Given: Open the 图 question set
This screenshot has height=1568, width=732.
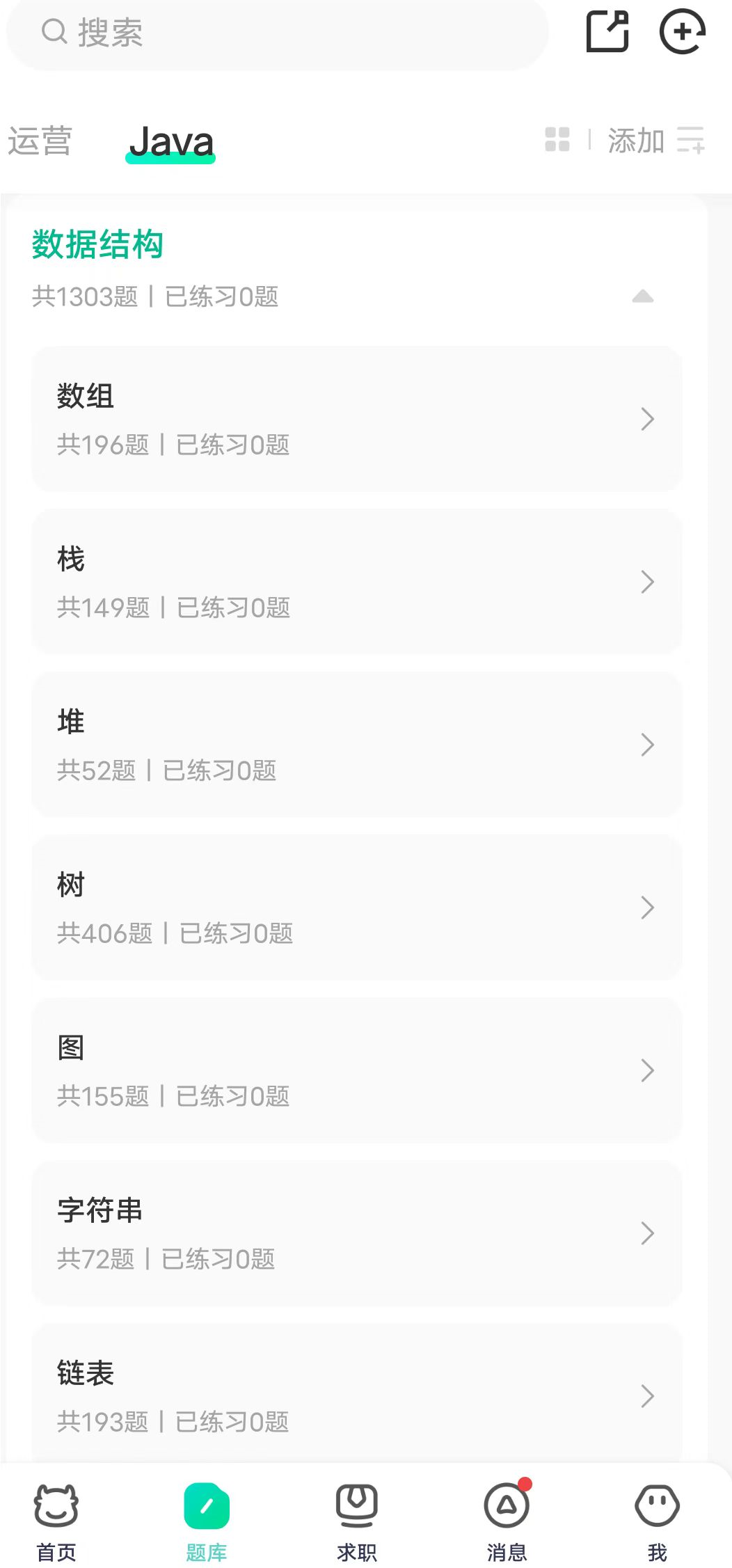Looking at the screenshot, I should 356,1070.
